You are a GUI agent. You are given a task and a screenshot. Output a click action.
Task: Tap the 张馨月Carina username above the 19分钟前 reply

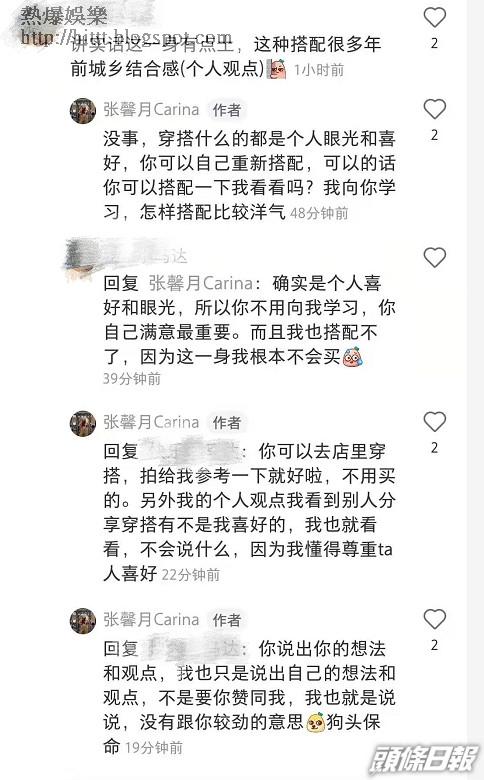coord(151,619)
